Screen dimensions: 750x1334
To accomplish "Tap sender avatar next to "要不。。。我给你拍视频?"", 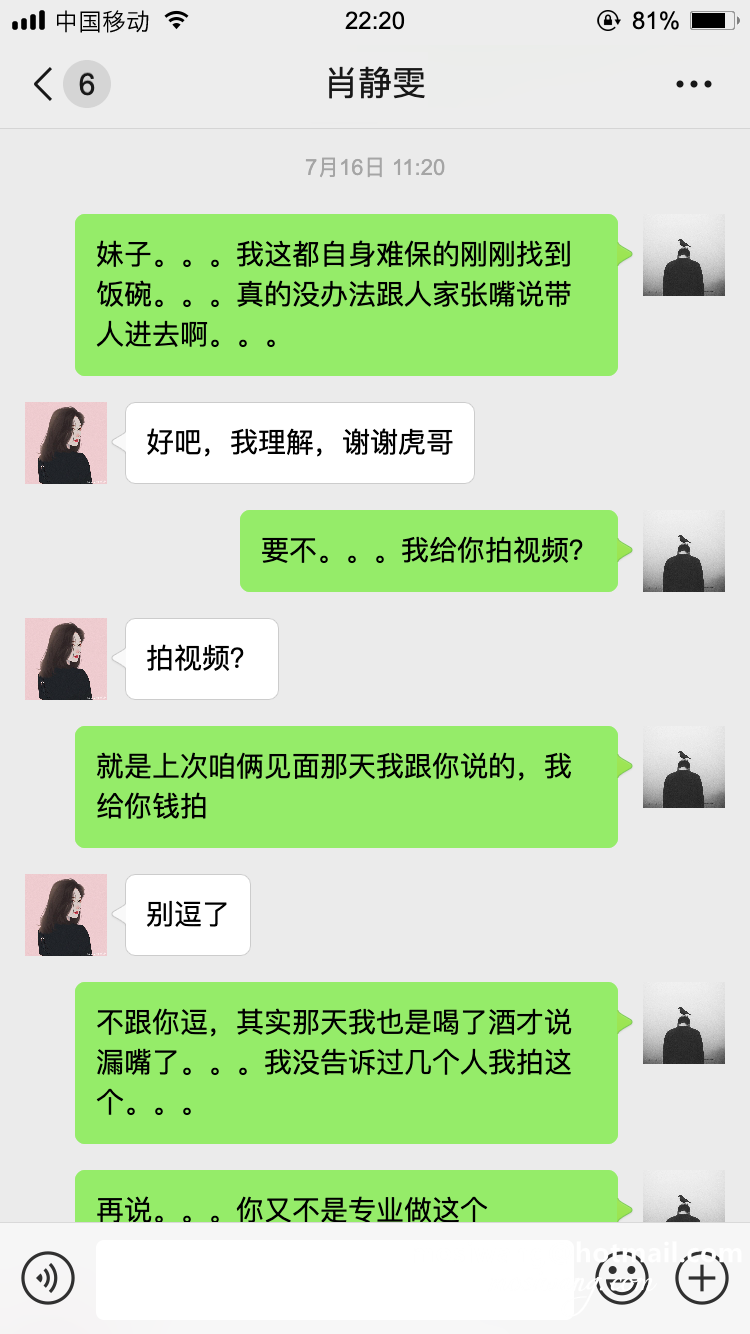I will 684,551.
